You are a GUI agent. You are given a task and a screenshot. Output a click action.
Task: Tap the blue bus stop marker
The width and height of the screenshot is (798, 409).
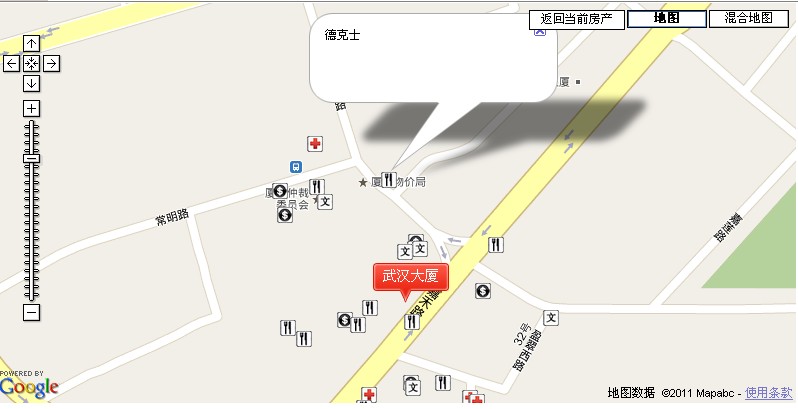coord(297,166)
